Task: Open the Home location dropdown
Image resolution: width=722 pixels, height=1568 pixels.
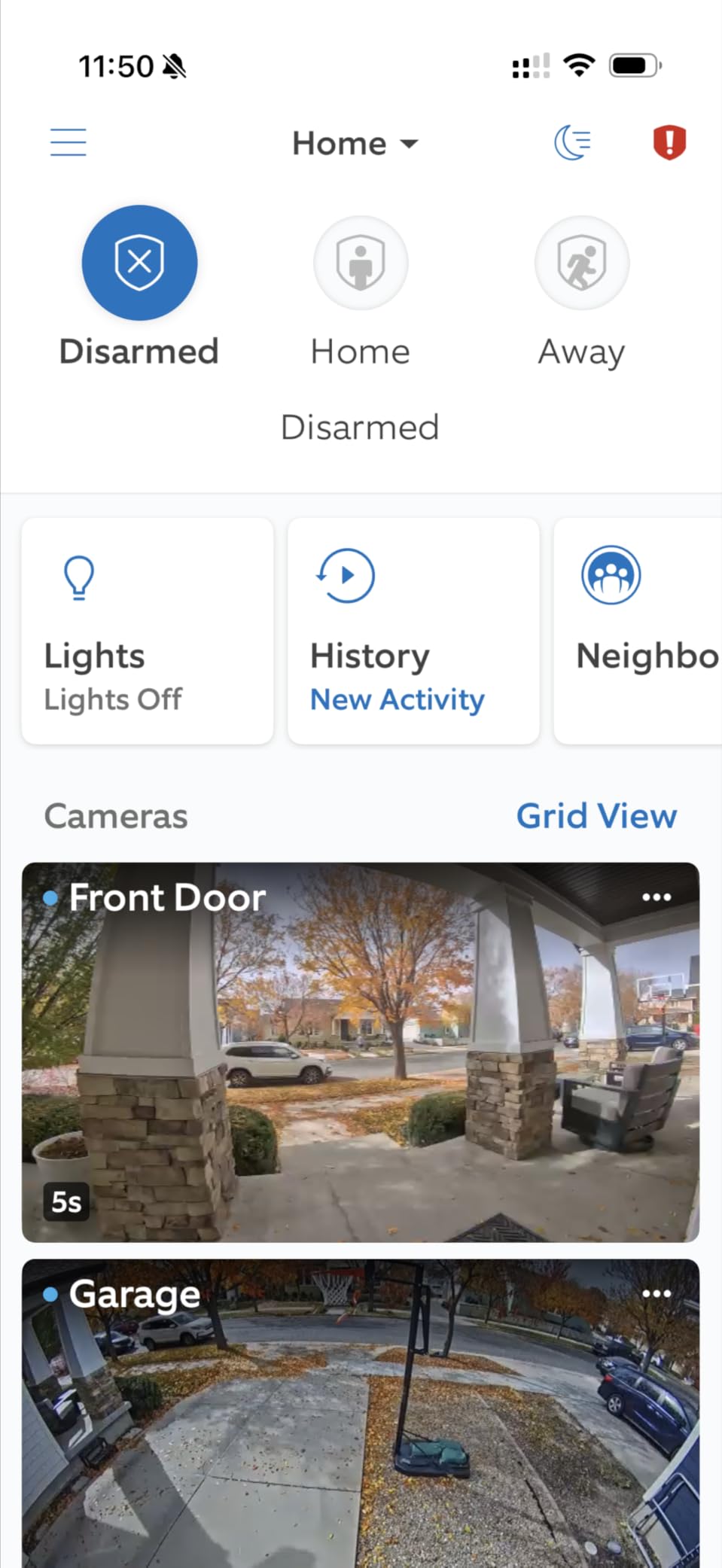Action: tap(355, 143)
